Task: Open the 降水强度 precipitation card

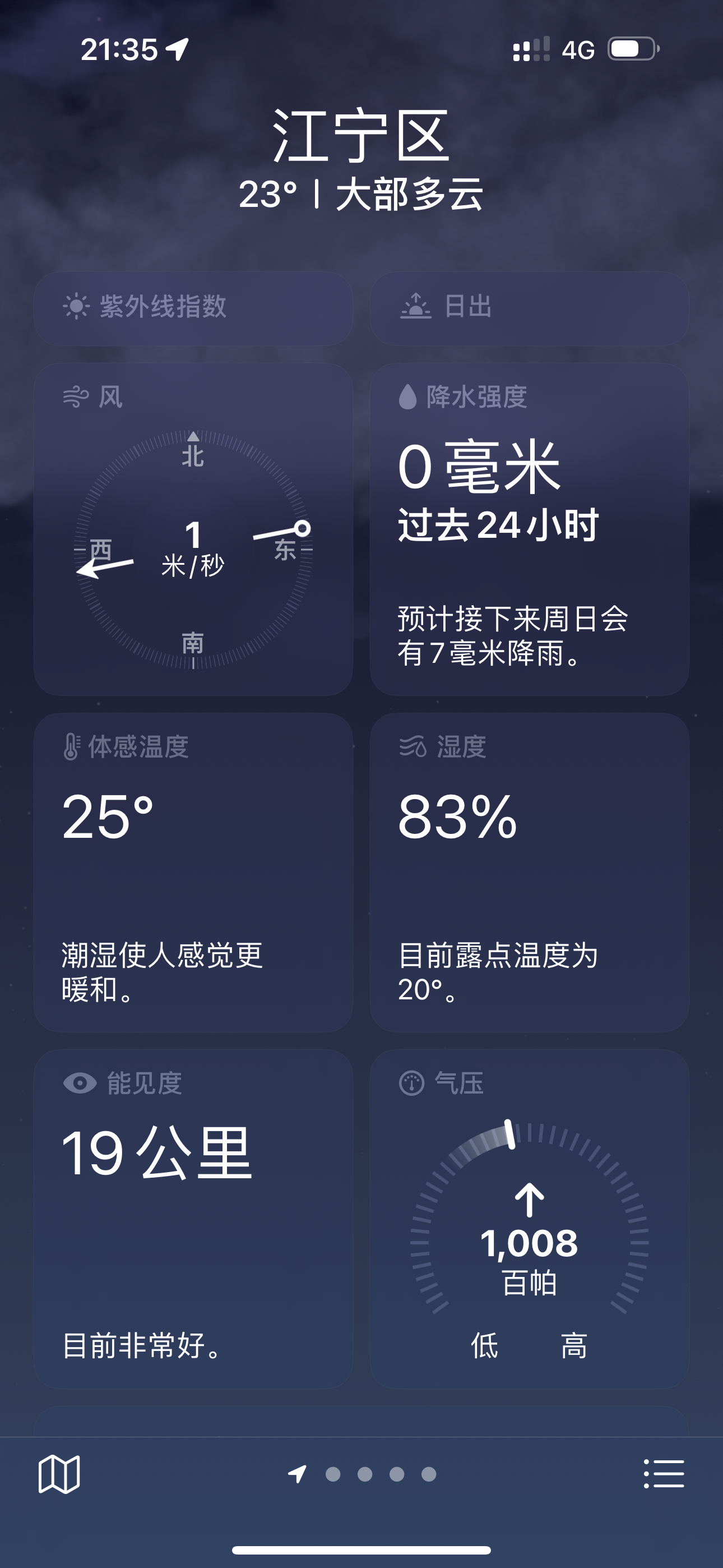Action: [x=530, y=529]
